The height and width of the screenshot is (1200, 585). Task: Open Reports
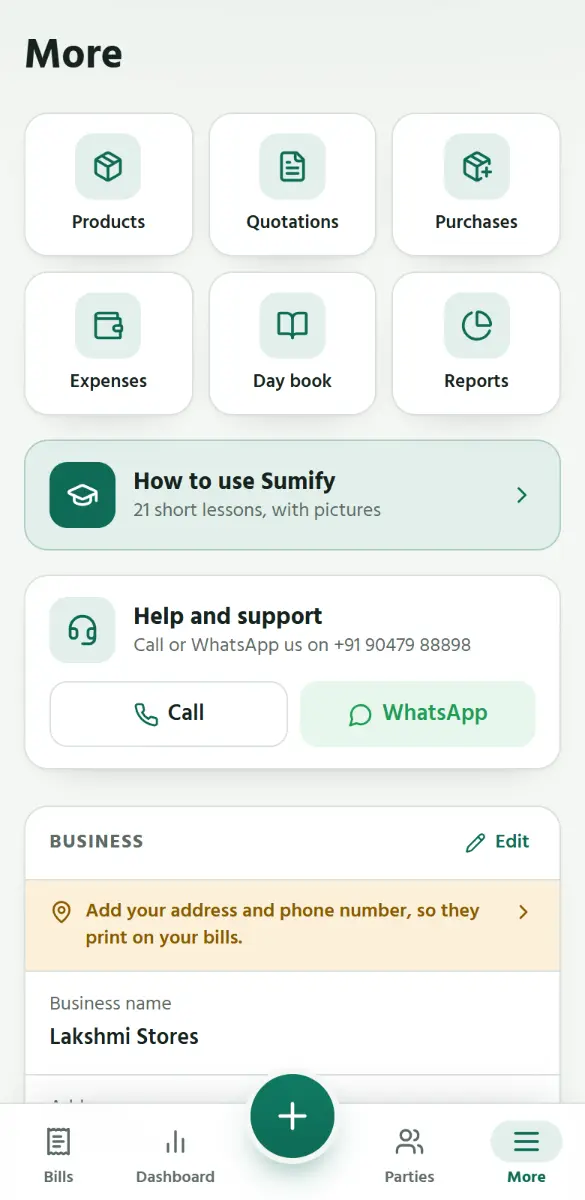(x=476, y=343)
